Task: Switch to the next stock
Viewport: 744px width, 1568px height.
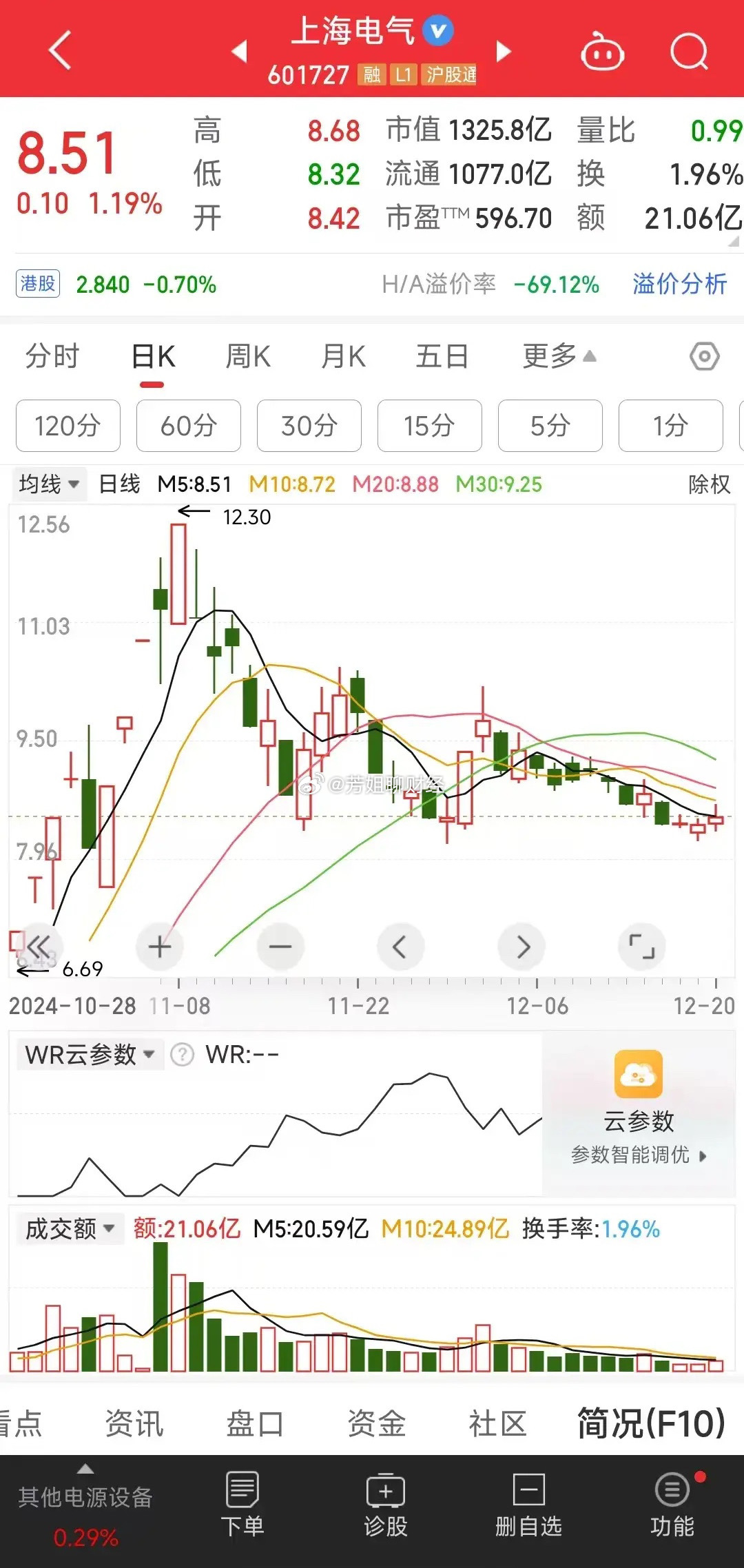Action: click(x=504, y=52)
